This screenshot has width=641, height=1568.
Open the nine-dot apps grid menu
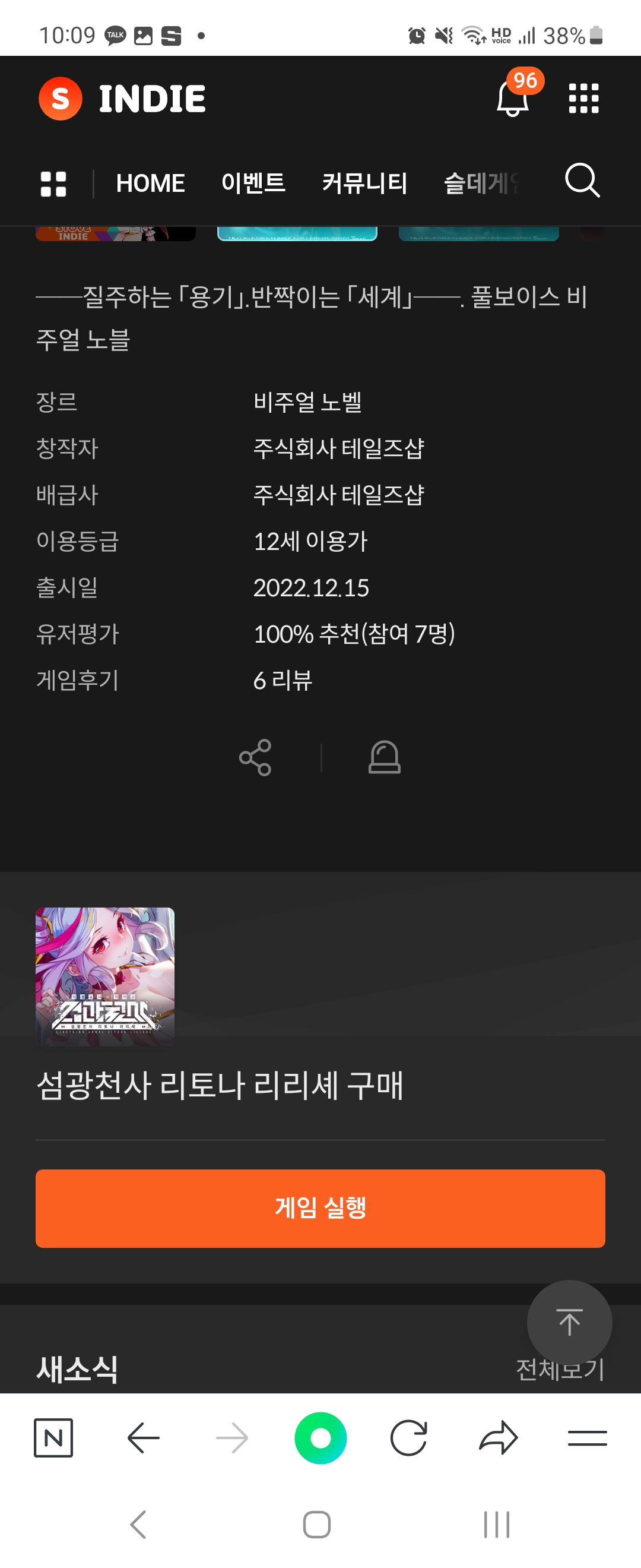(583, 99)
